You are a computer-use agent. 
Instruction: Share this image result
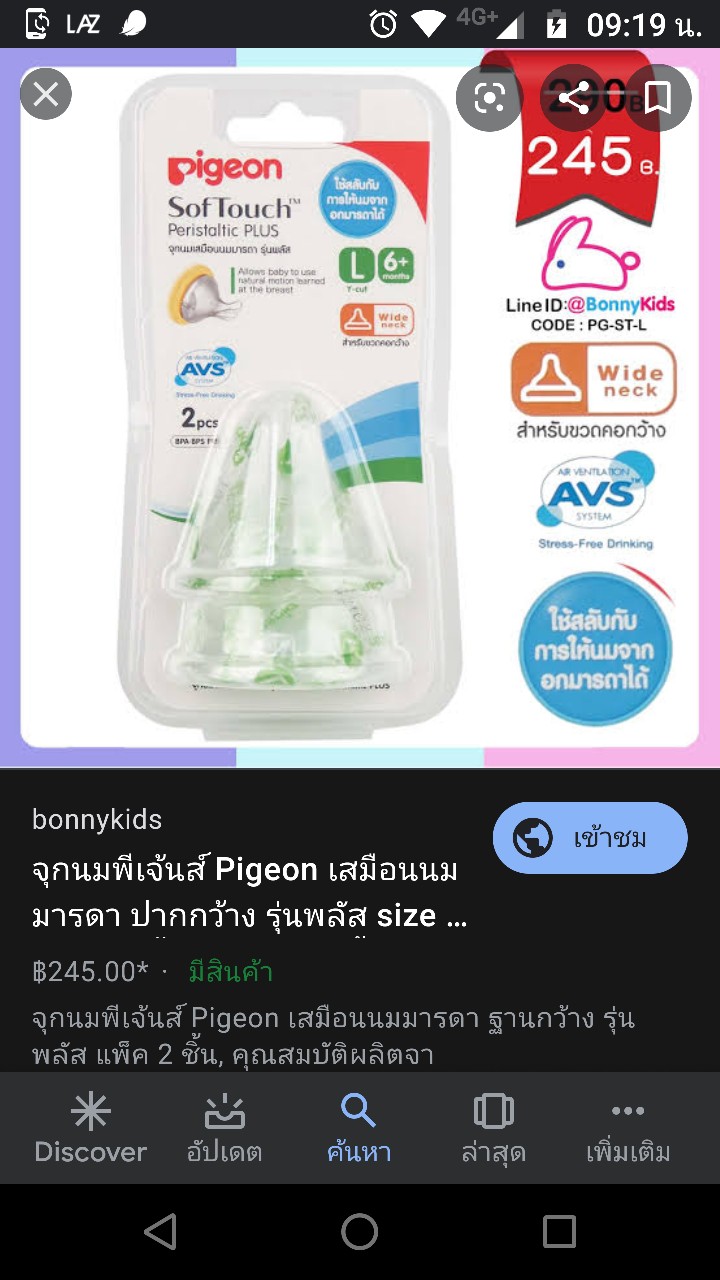click(573, 97)
